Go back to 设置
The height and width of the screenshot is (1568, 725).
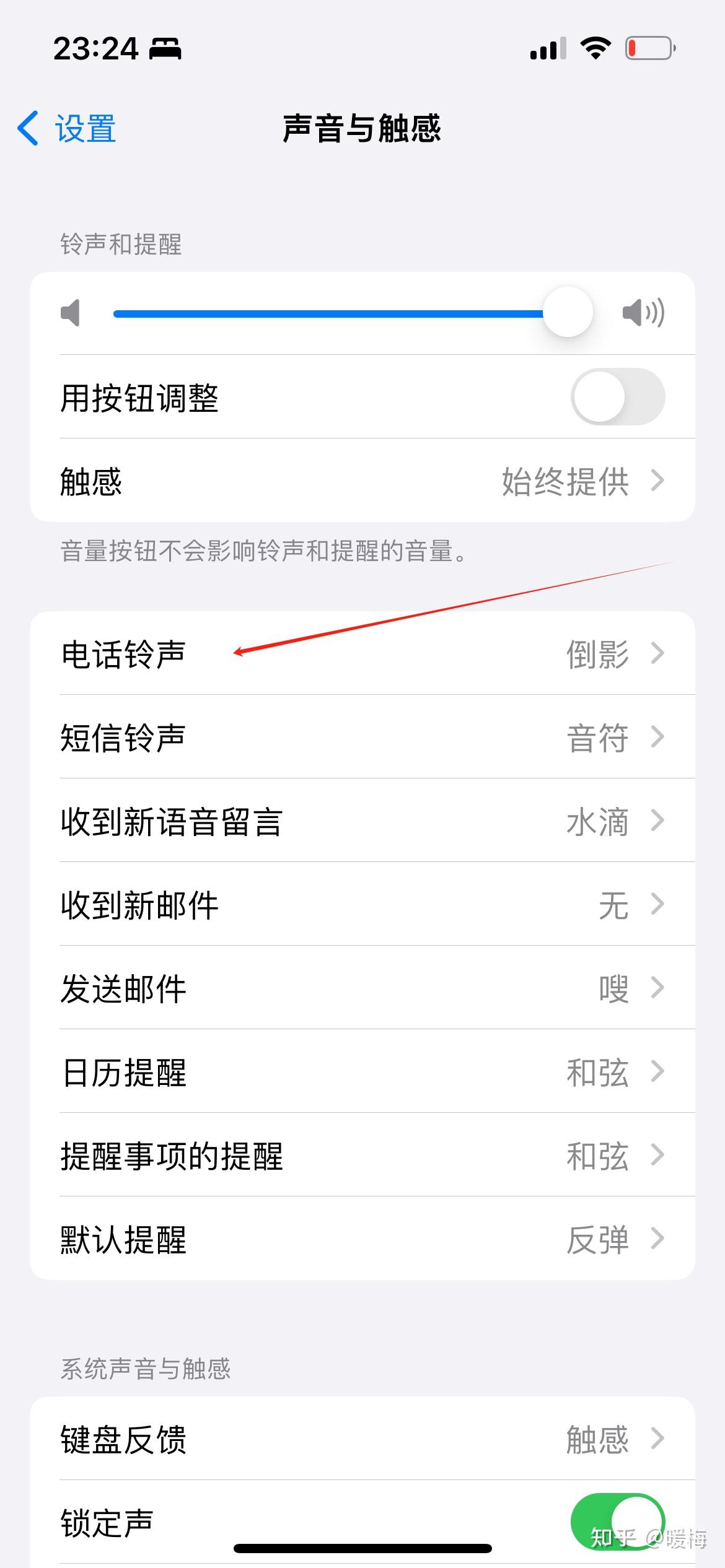[67, 129]
